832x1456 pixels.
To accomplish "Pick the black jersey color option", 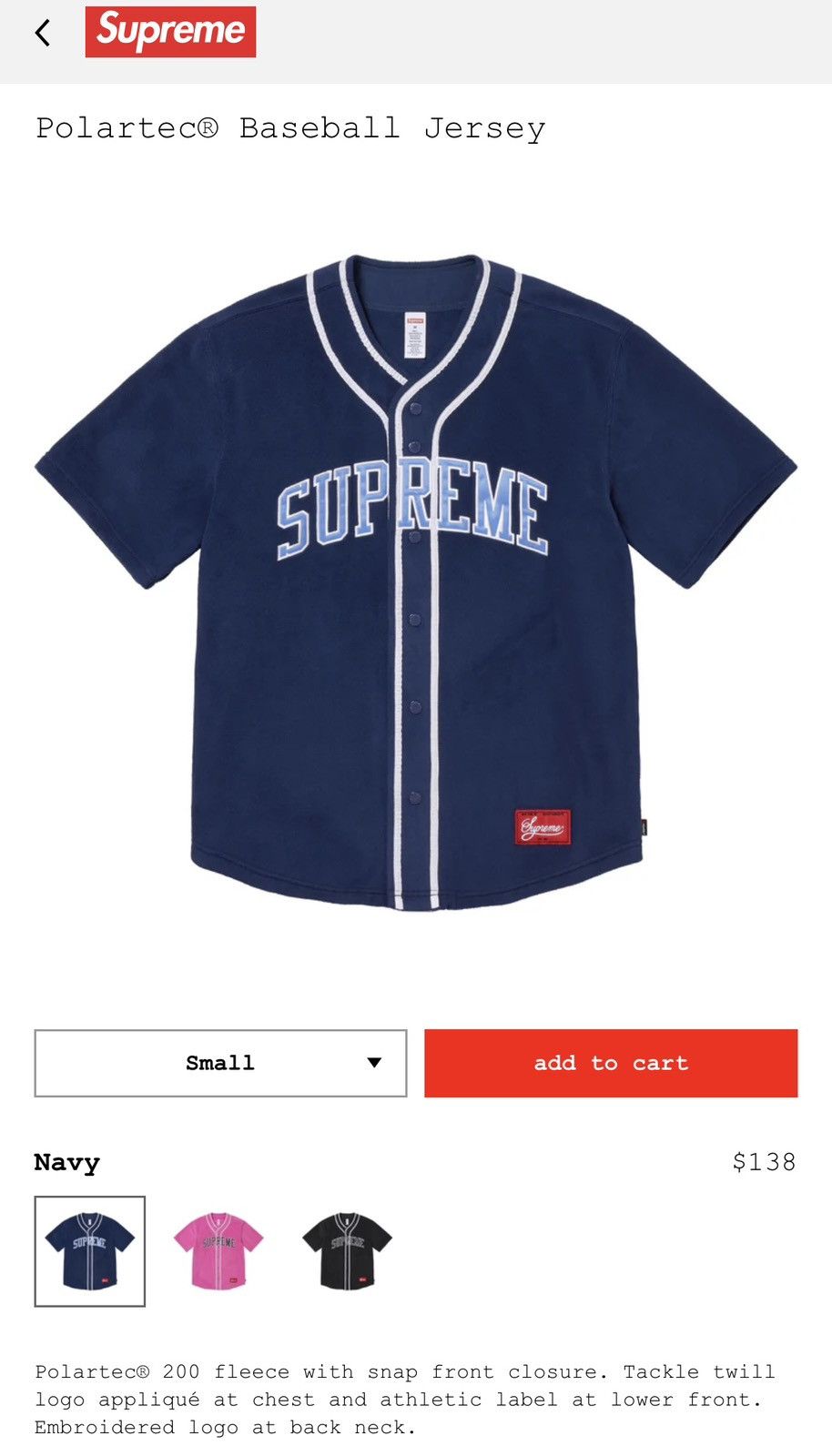I will [347, 1251].
